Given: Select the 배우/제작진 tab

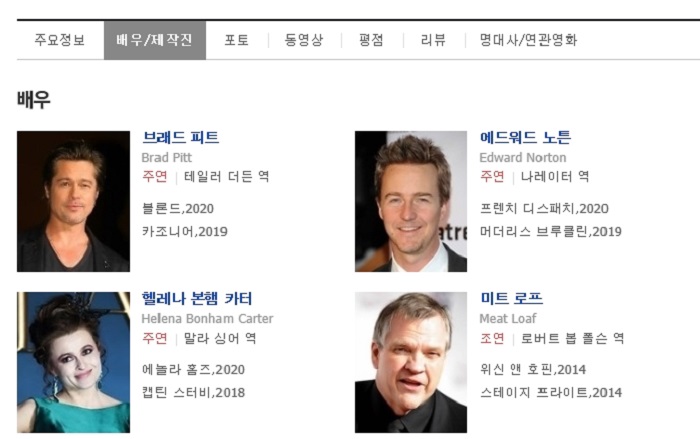Looking at the screenshot, I should pyautogui.click(x=154, y=41).
